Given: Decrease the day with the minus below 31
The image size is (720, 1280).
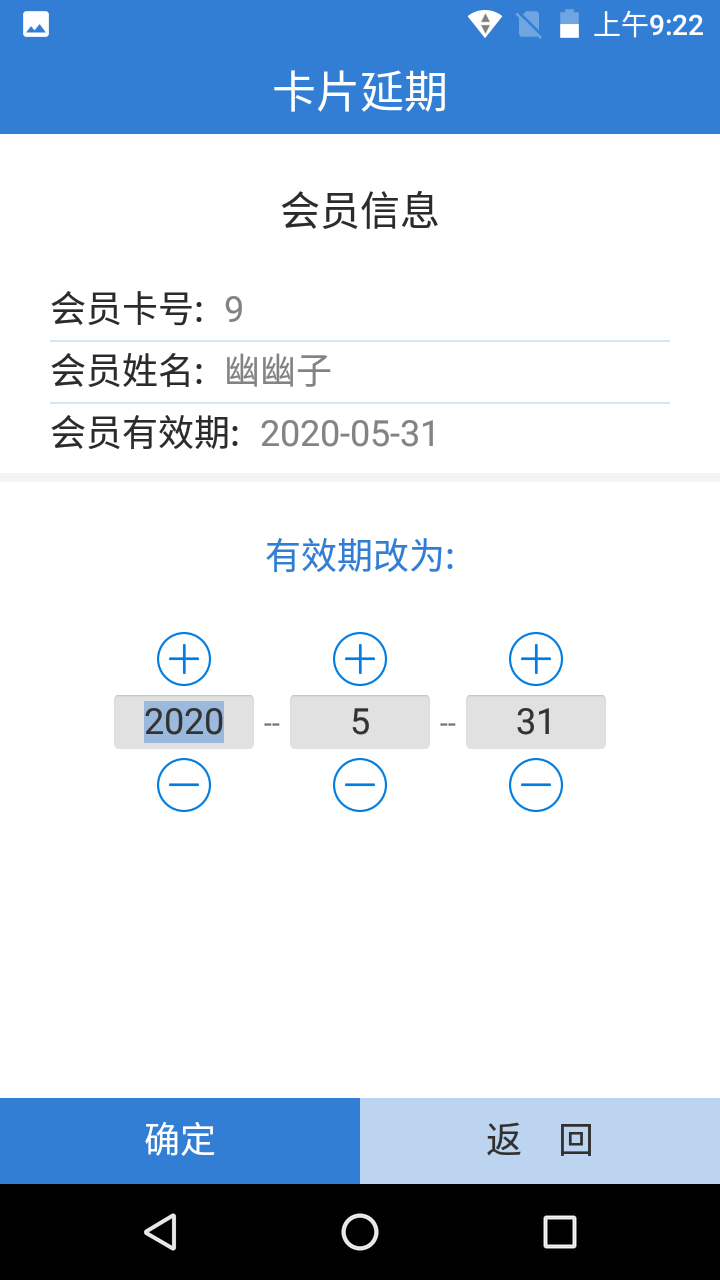Looking at the screenshot, I should point(536,785).
